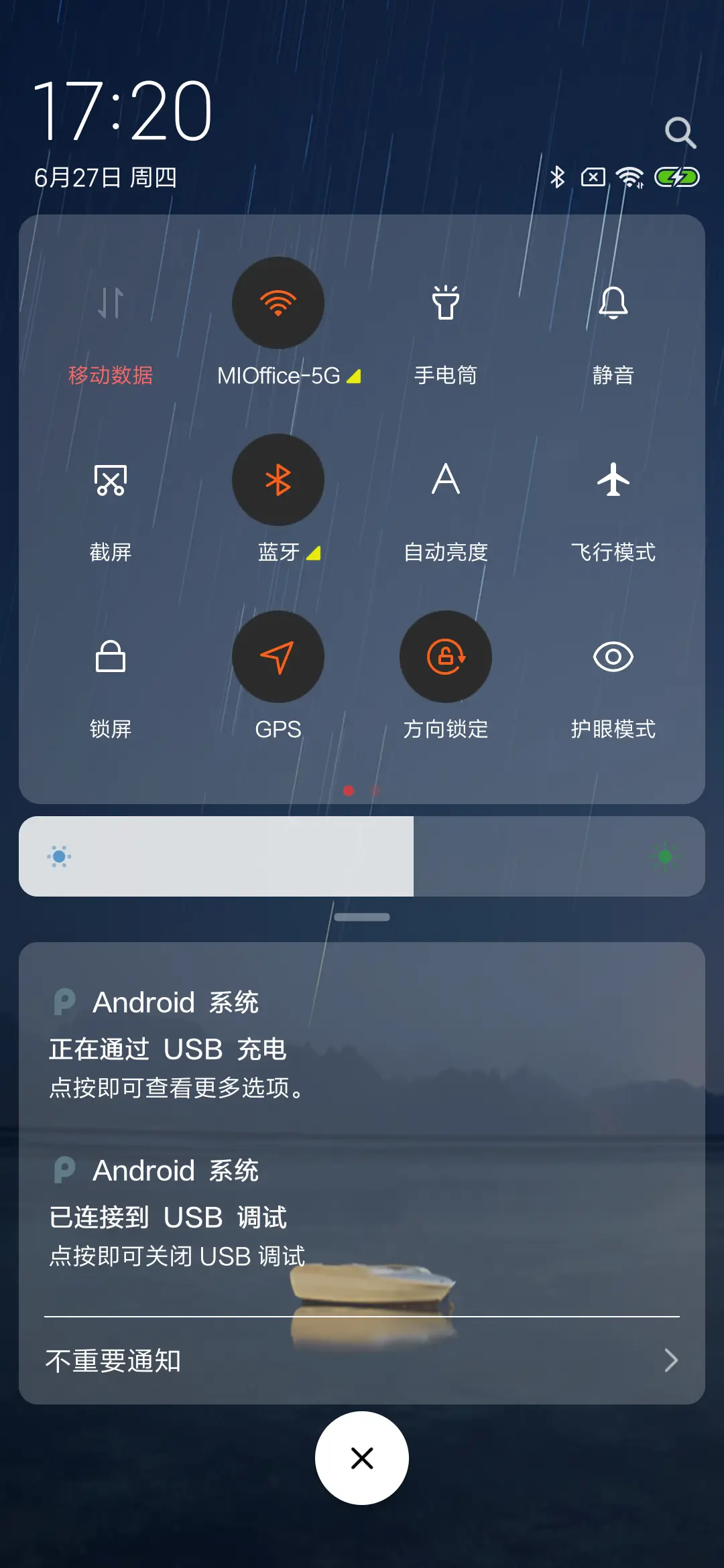724x1568 pixels.
Task: Disable the GPS toggle
Action: pos(278,657)
